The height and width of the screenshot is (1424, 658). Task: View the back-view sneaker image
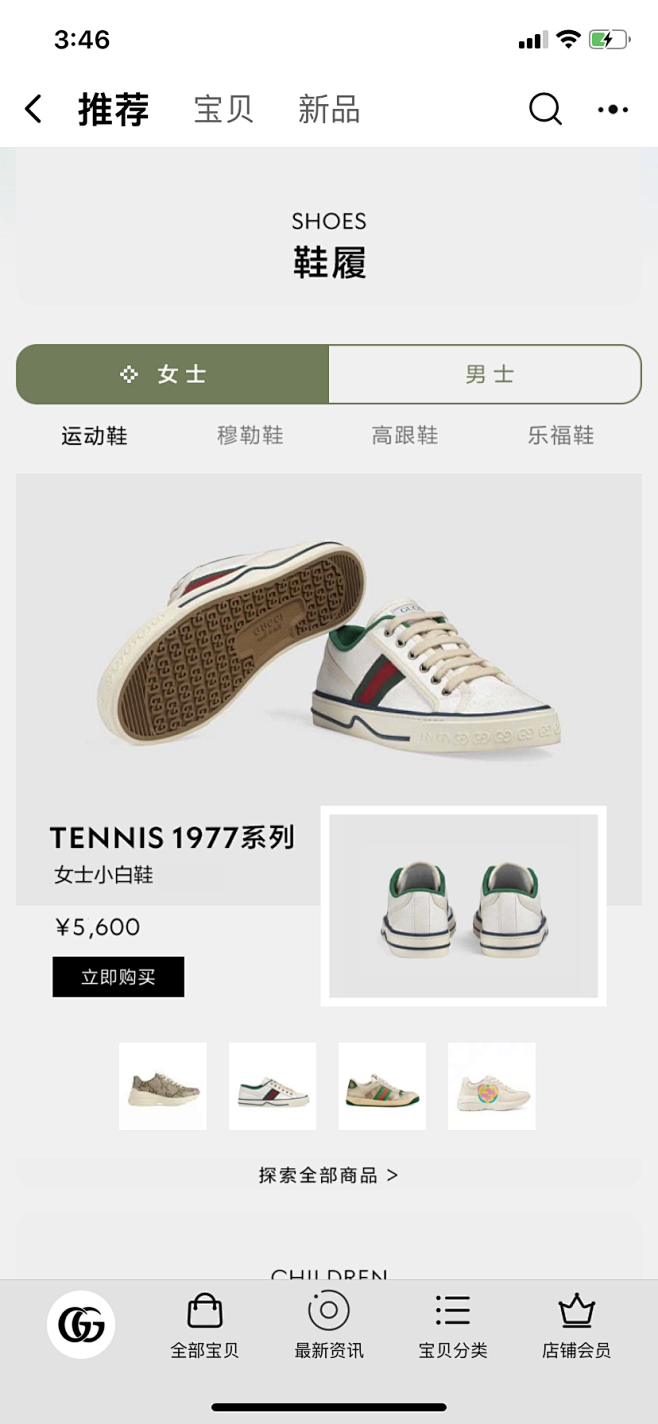point(463,905)
